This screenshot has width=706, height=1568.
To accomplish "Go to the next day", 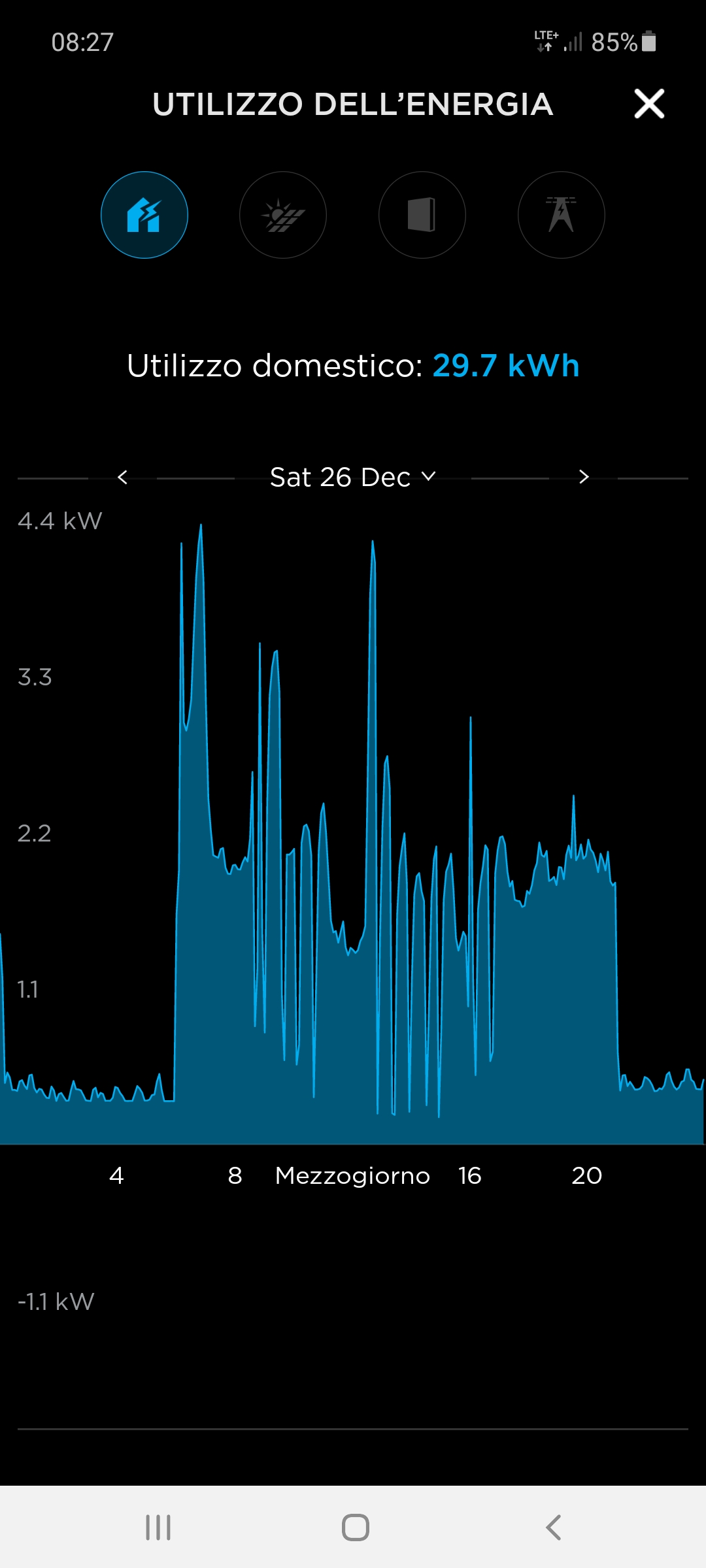I will coord(584,478).
